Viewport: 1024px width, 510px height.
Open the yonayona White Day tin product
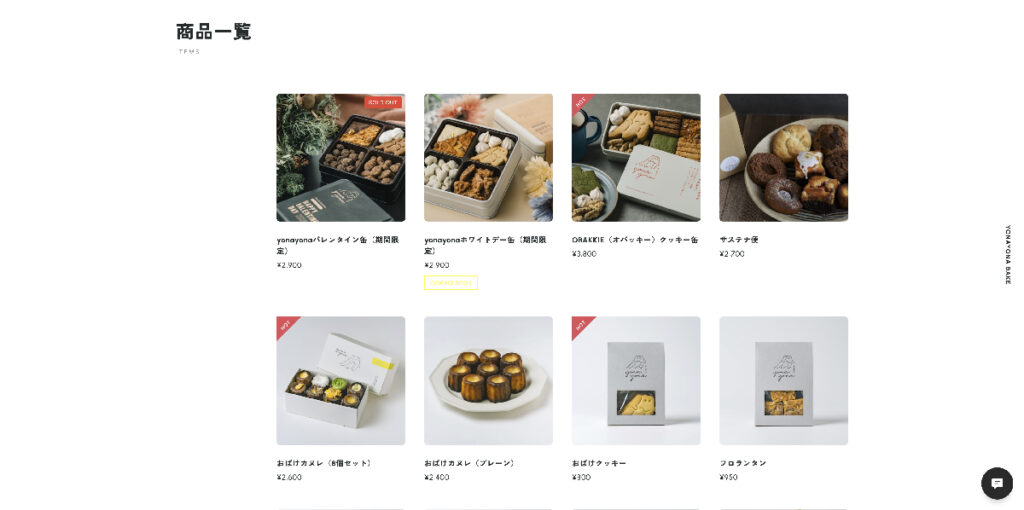[x=488, y=158]
